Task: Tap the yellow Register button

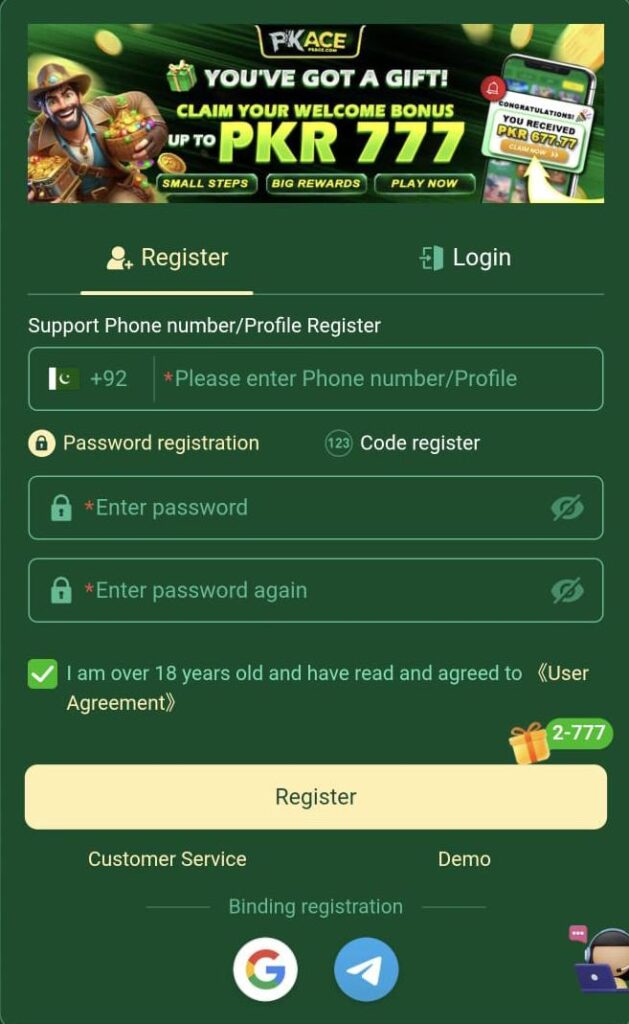Action: coord(315,797)
